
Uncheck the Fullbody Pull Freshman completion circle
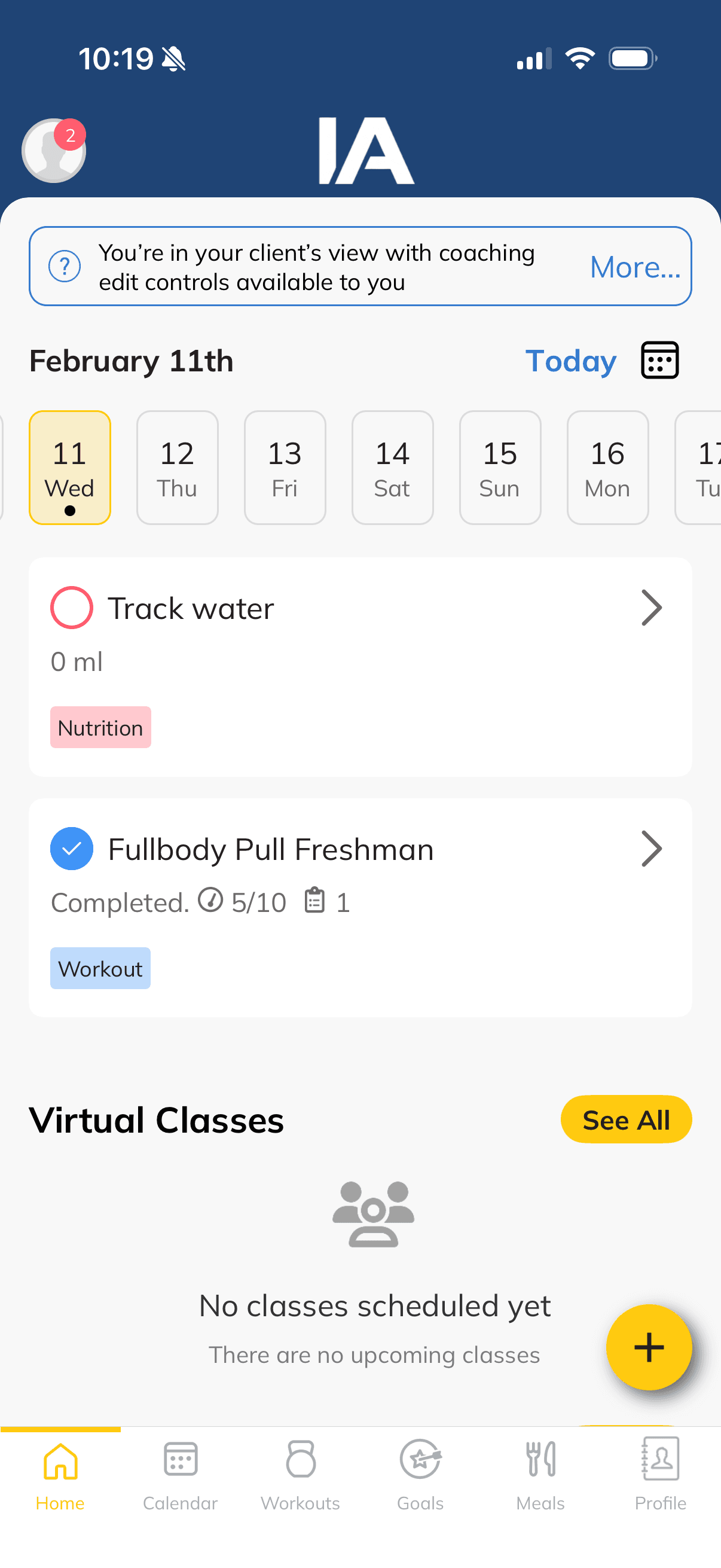click(x=71, y=848)
